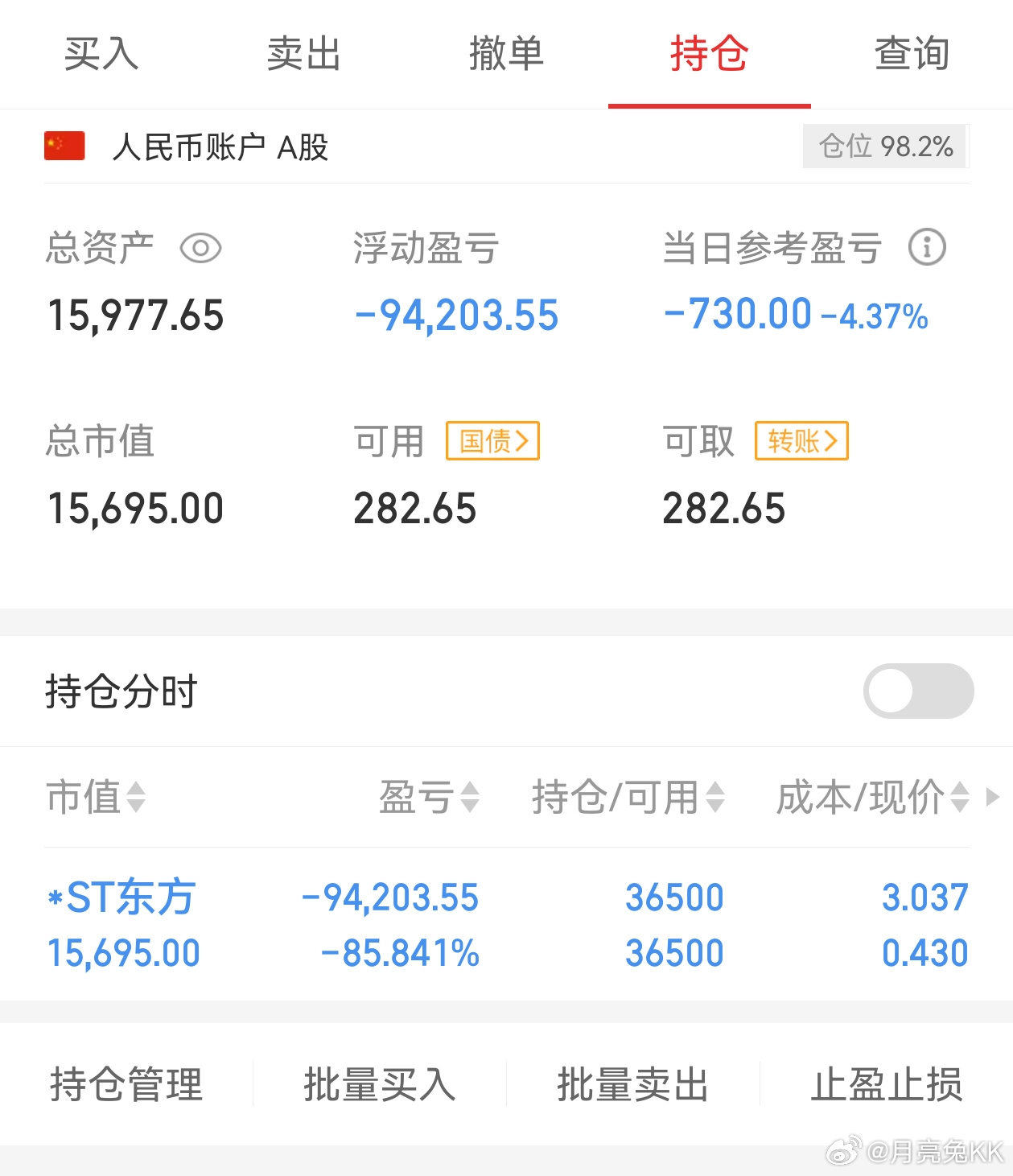Open the 国债 dropdown arrow
The height and width of the screenshot is (1176, 1013).
point(525,441)
